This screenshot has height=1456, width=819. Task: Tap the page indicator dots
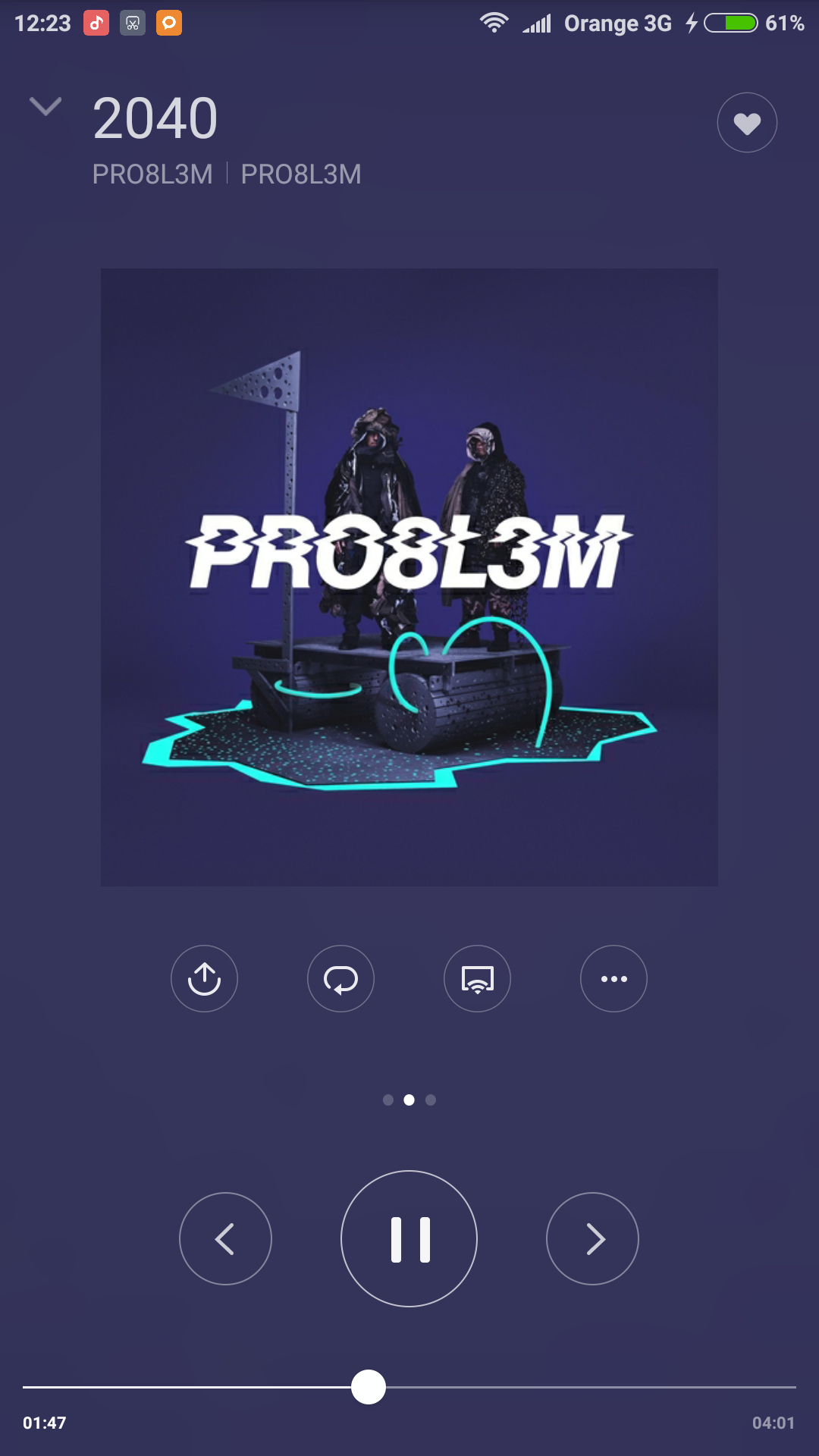409,1100
